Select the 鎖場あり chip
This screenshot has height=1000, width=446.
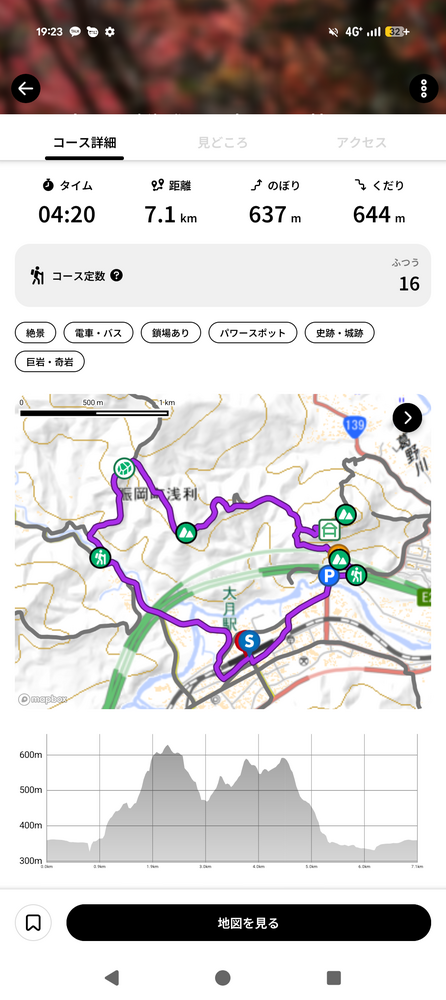pos(170,332)
